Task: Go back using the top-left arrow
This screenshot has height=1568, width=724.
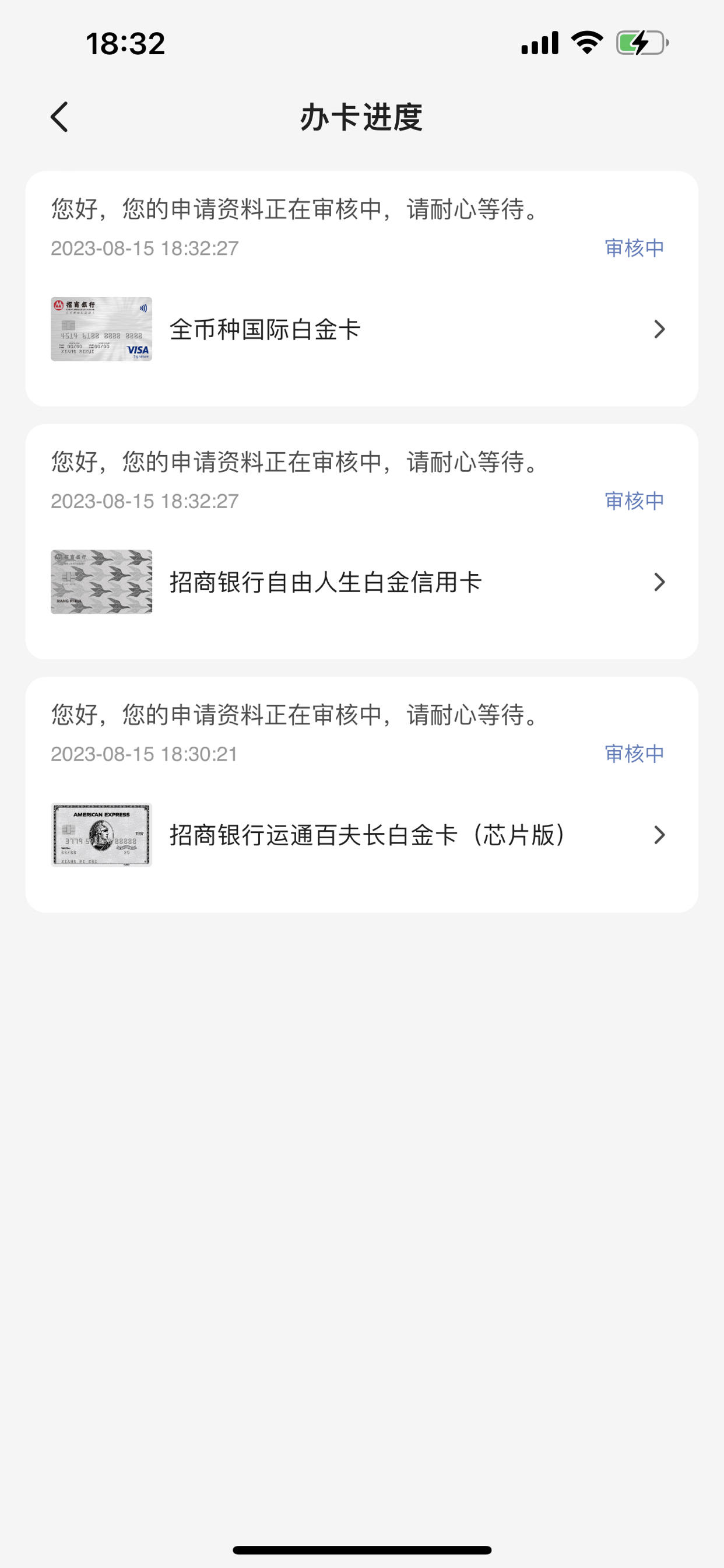Action: tap(59, 117)
